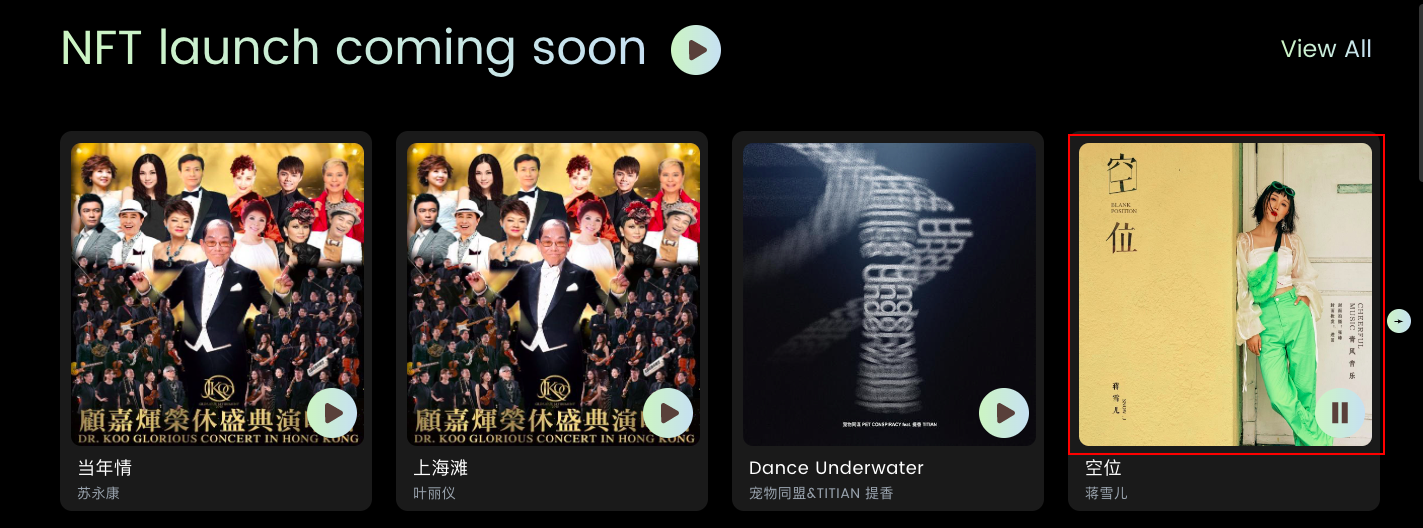The width and height of the screenshot is (1423, 528).
Task: Show next items with carousel arrow
Action: click(1400, 321)
